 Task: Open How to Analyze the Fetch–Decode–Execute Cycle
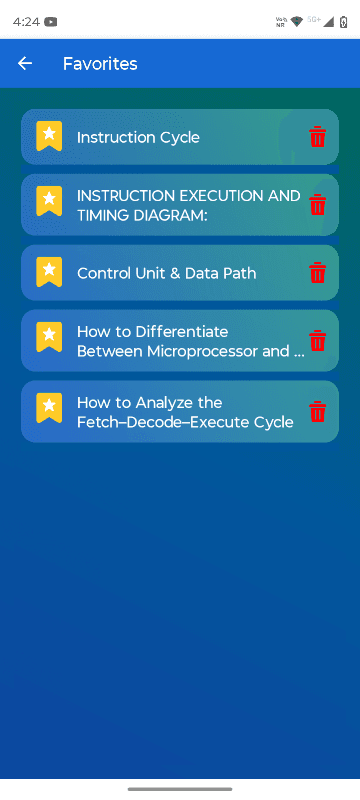(x=179, y=412)
